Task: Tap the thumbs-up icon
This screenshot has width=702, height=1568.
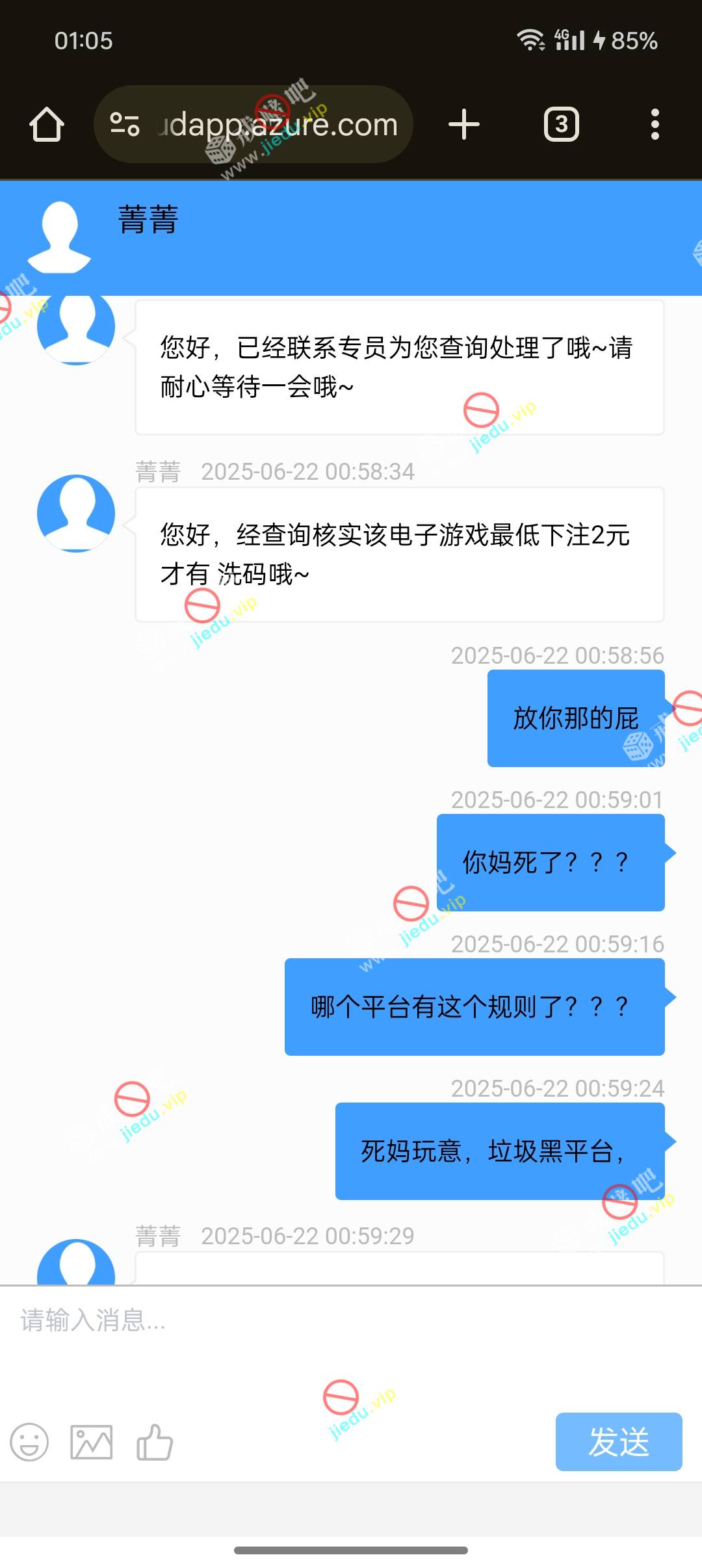Action: (154, 1443)
